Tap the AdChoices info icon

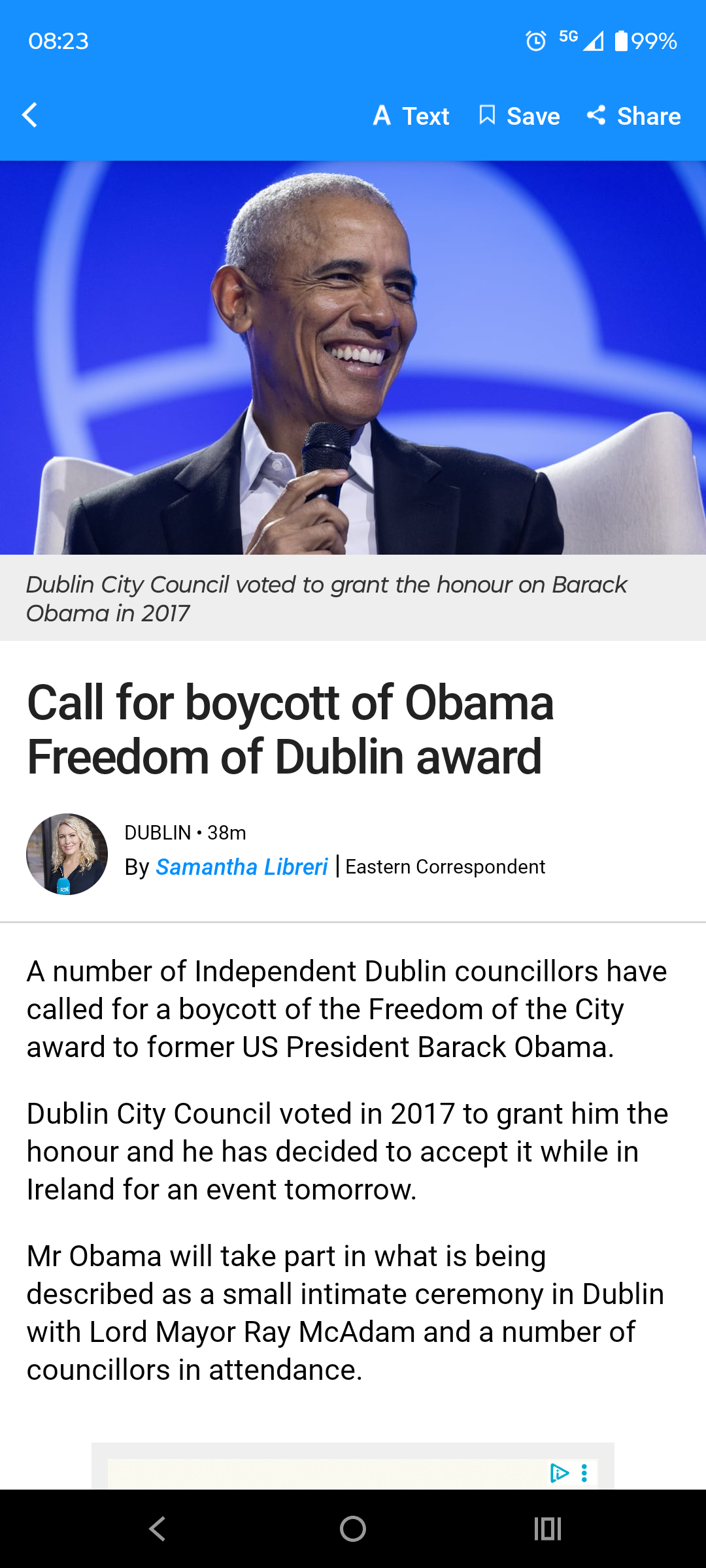(x=559, y=1473)
